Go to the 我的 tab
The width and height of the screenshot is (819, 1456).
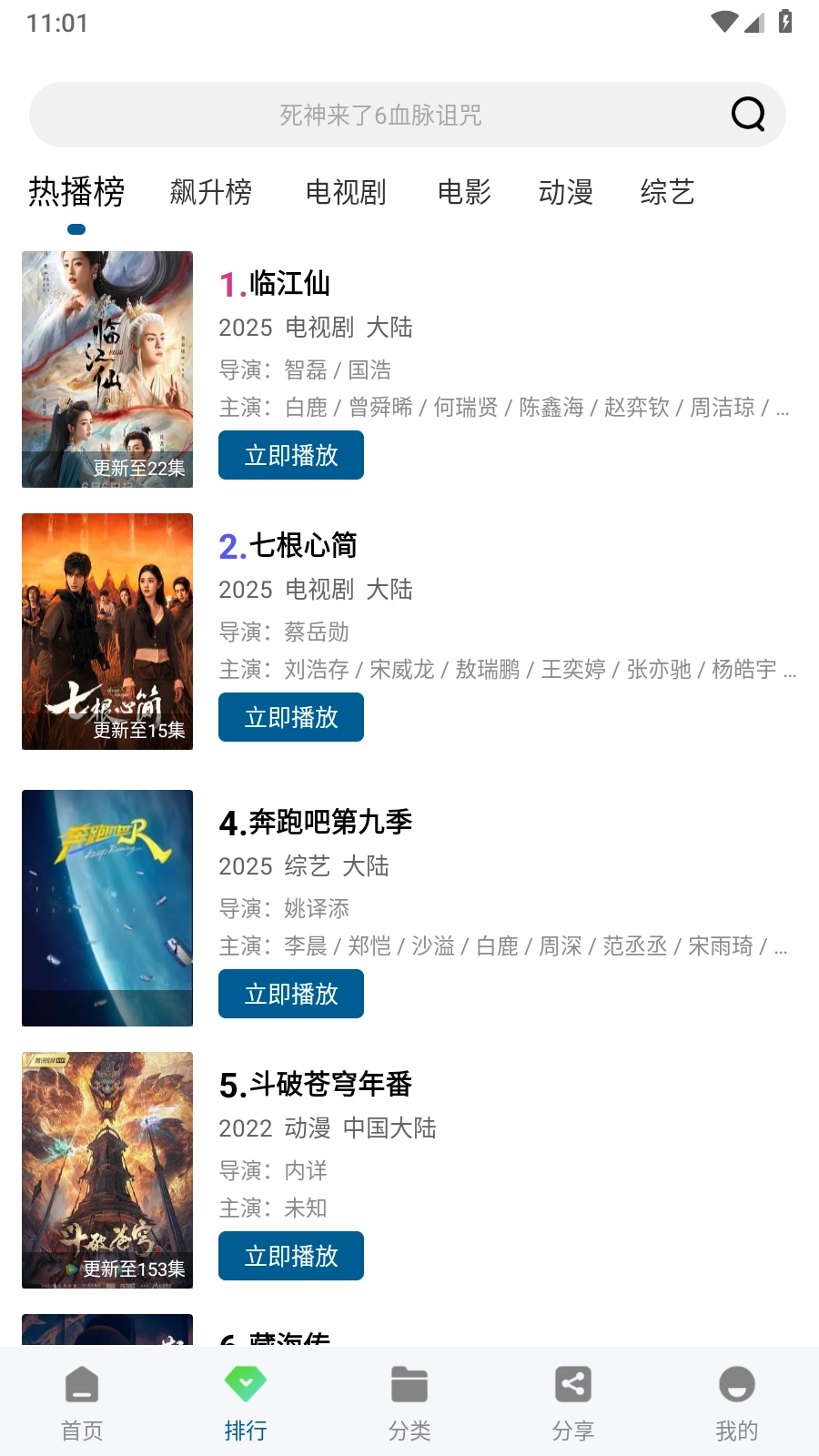click(x=737, y=1403)
